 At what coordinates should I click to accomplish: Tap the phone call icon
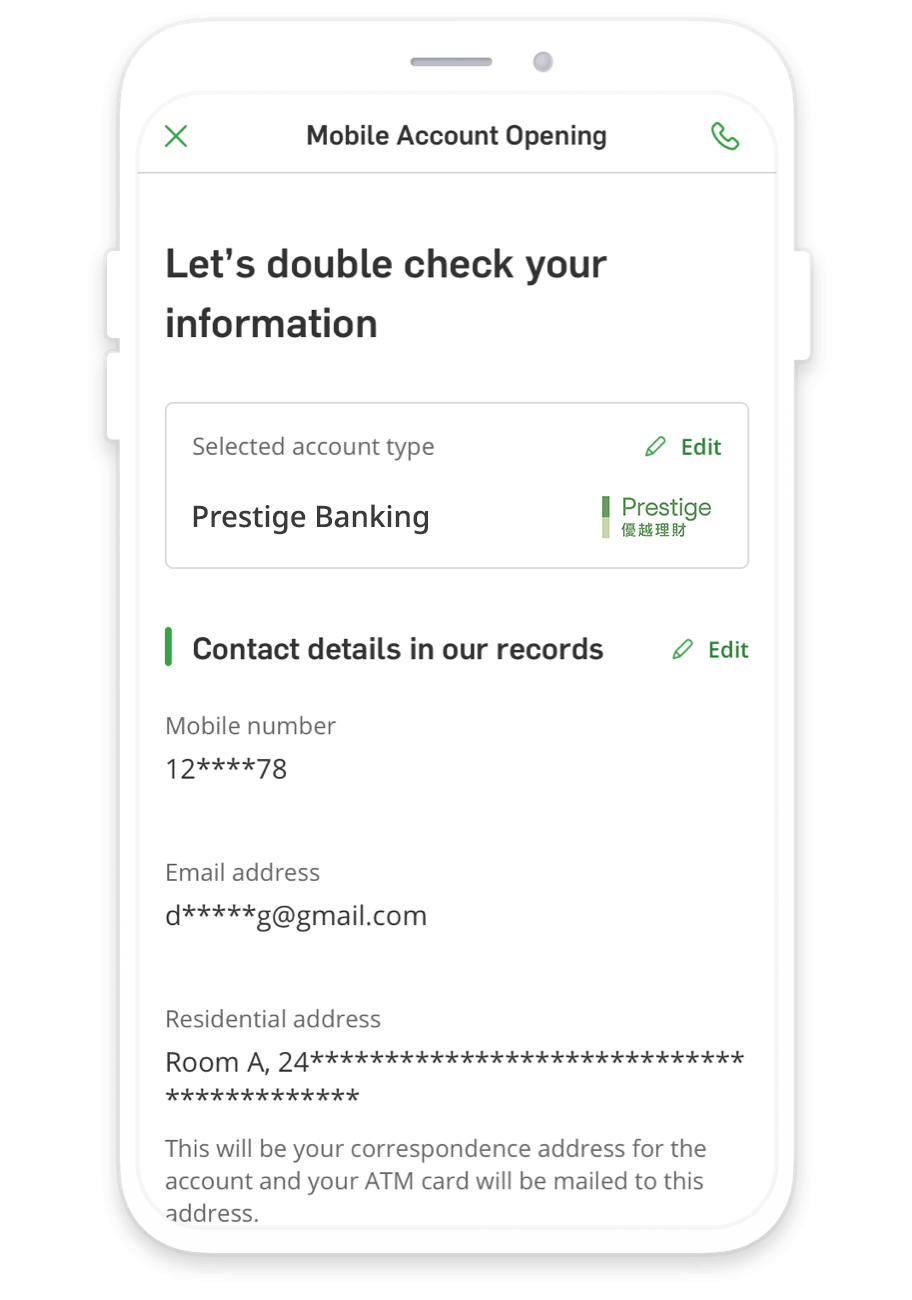726,136
